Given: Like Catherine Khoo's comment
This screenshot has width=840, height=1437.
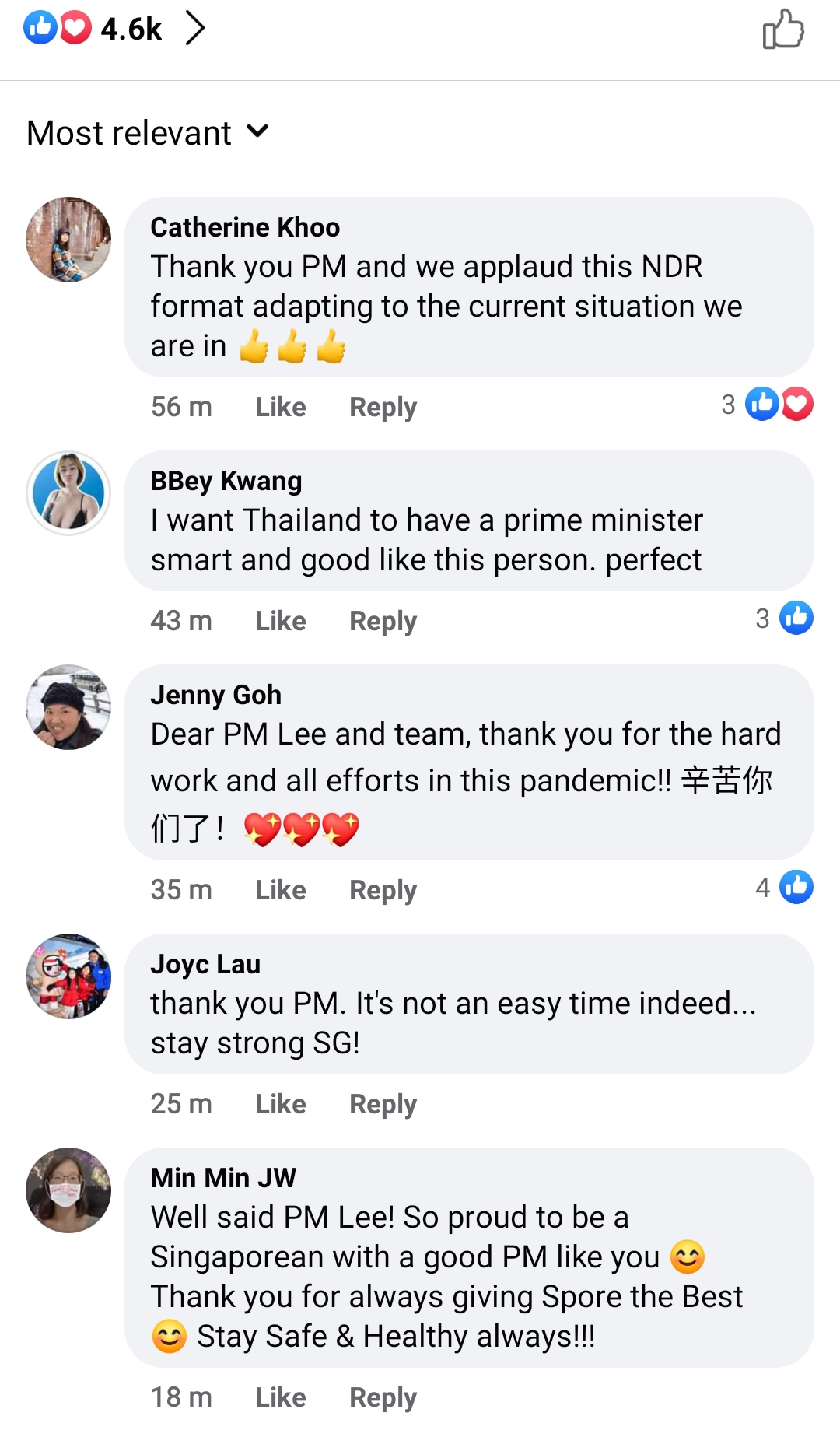Looking at the screenshot, I should (x=280, y=407).
